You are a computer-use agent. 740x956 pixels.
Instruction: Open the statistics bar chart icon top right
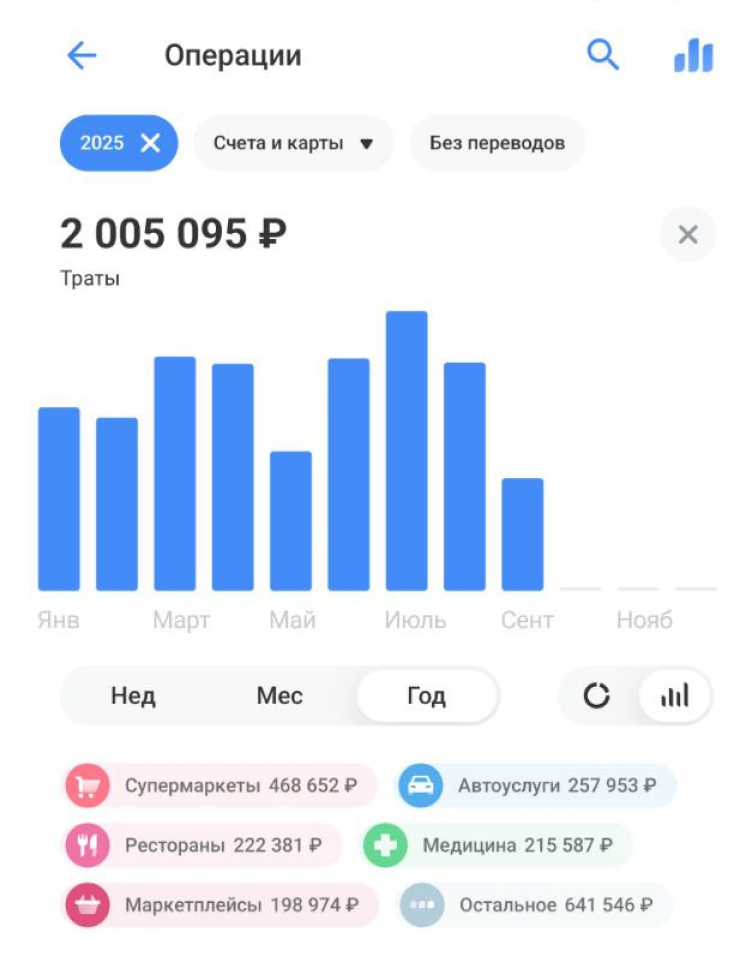click(694, 57)
